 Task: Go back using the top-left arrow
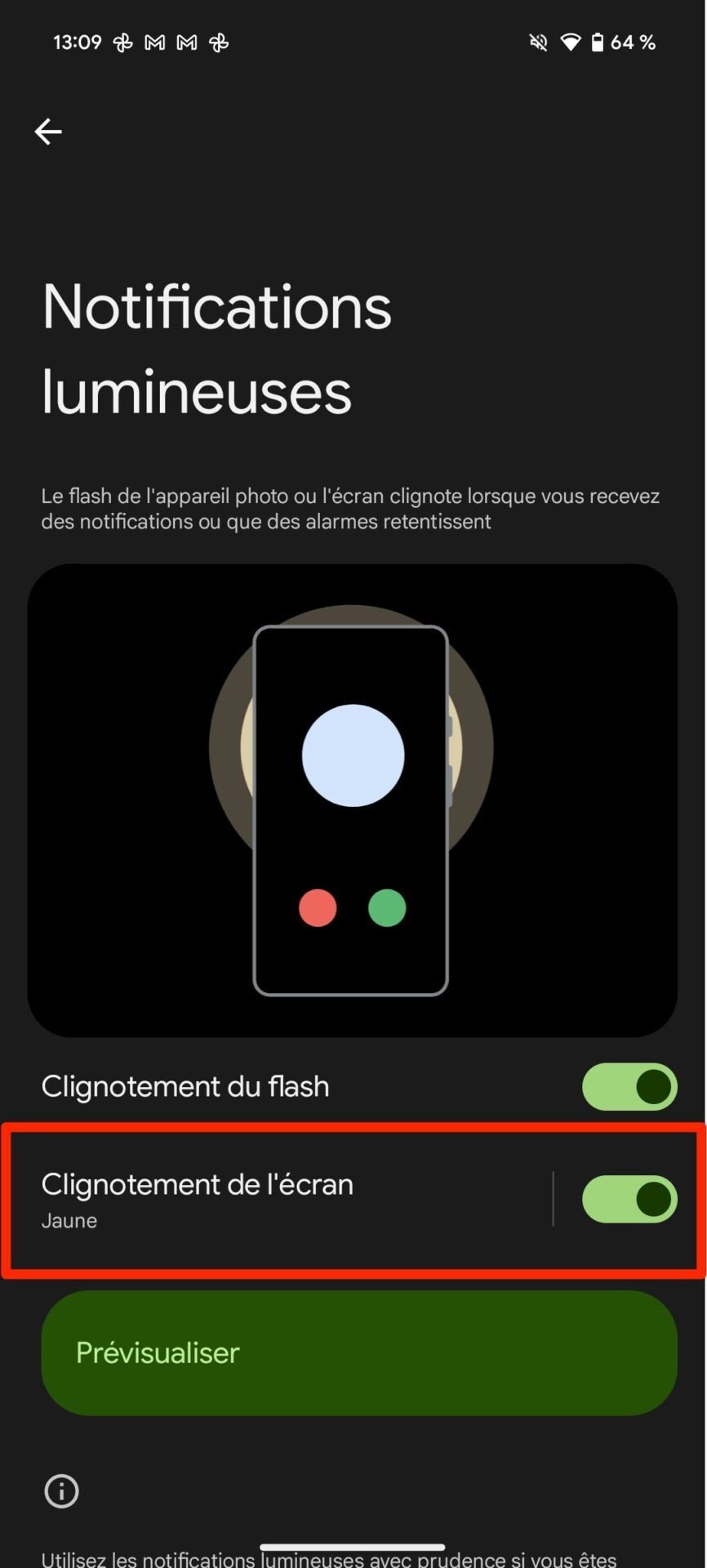point(48,131)
